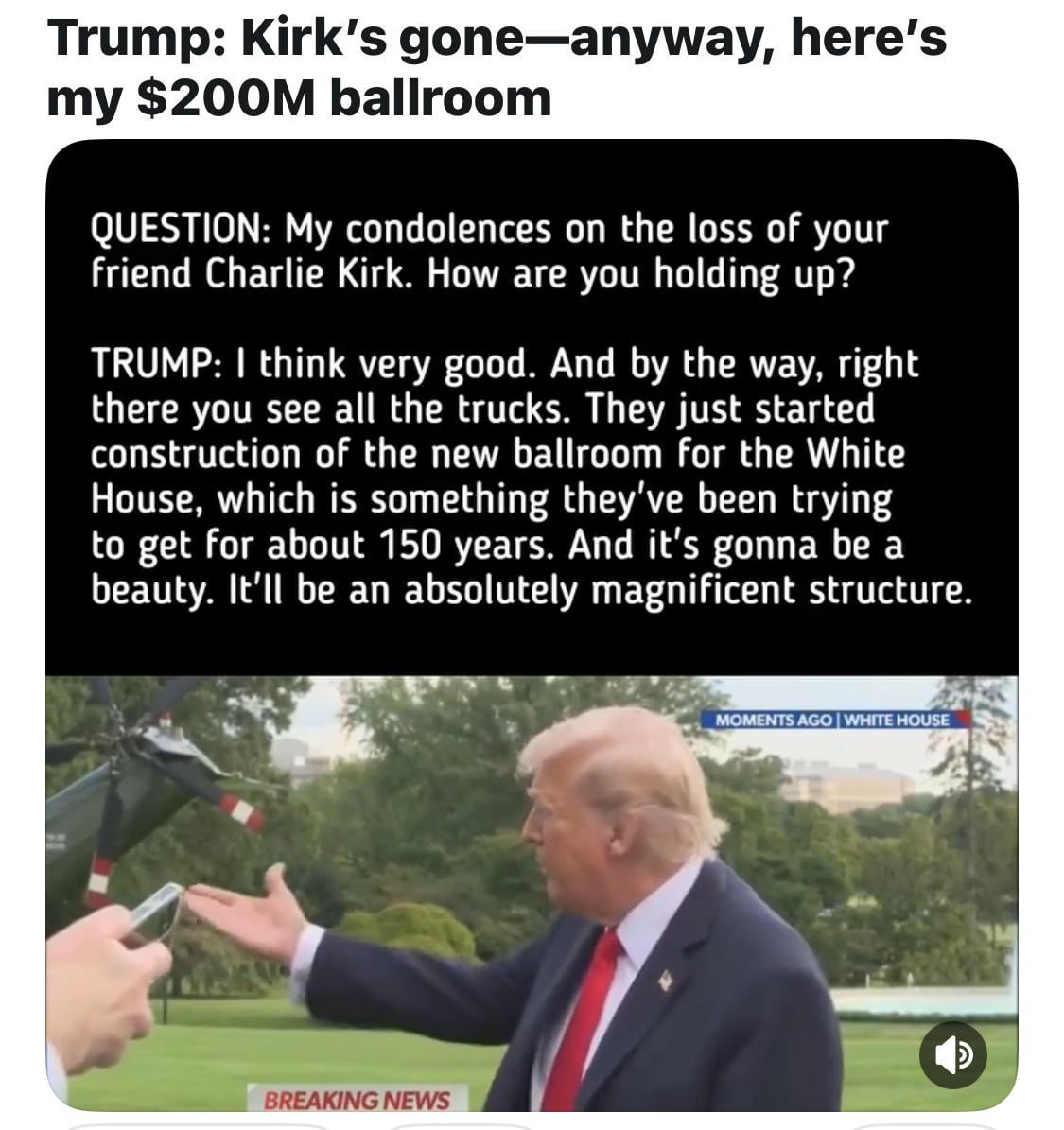Toggle the video sound speaker icon
Image resolution: width=1064 pixels, height=1130 pixels.
[953, 1055]
